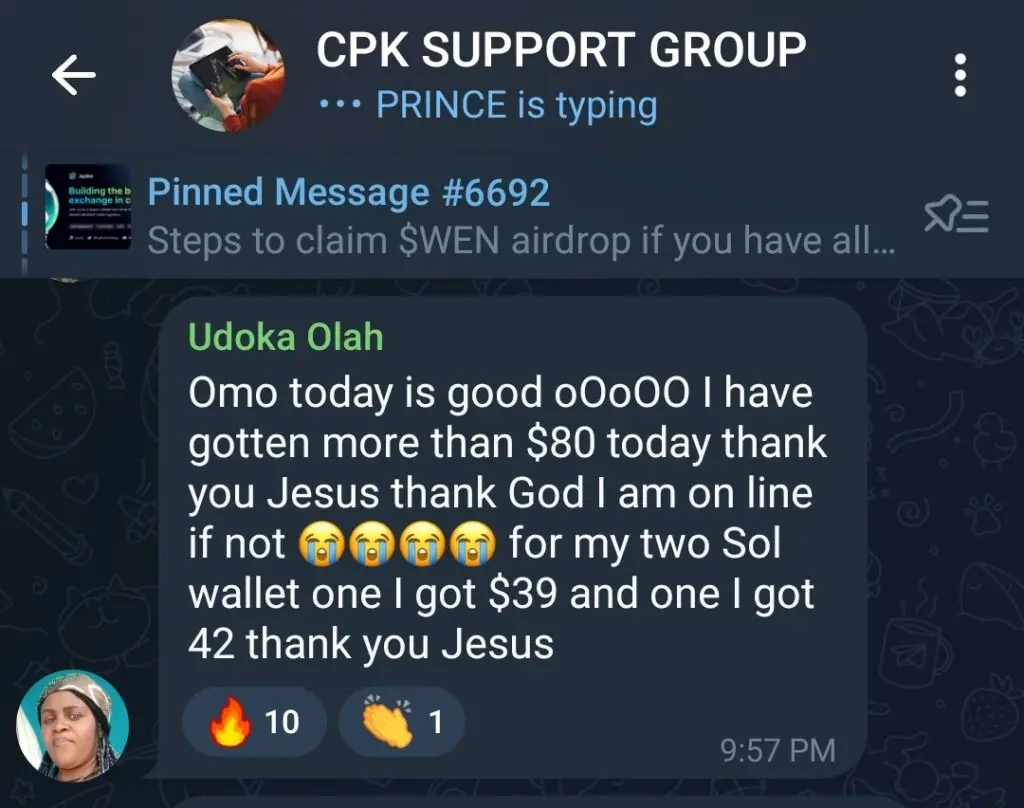Add a clapping hands reaction to Udoka's message
Screen dimensions: 1024x808
click(x=401, y=721)
